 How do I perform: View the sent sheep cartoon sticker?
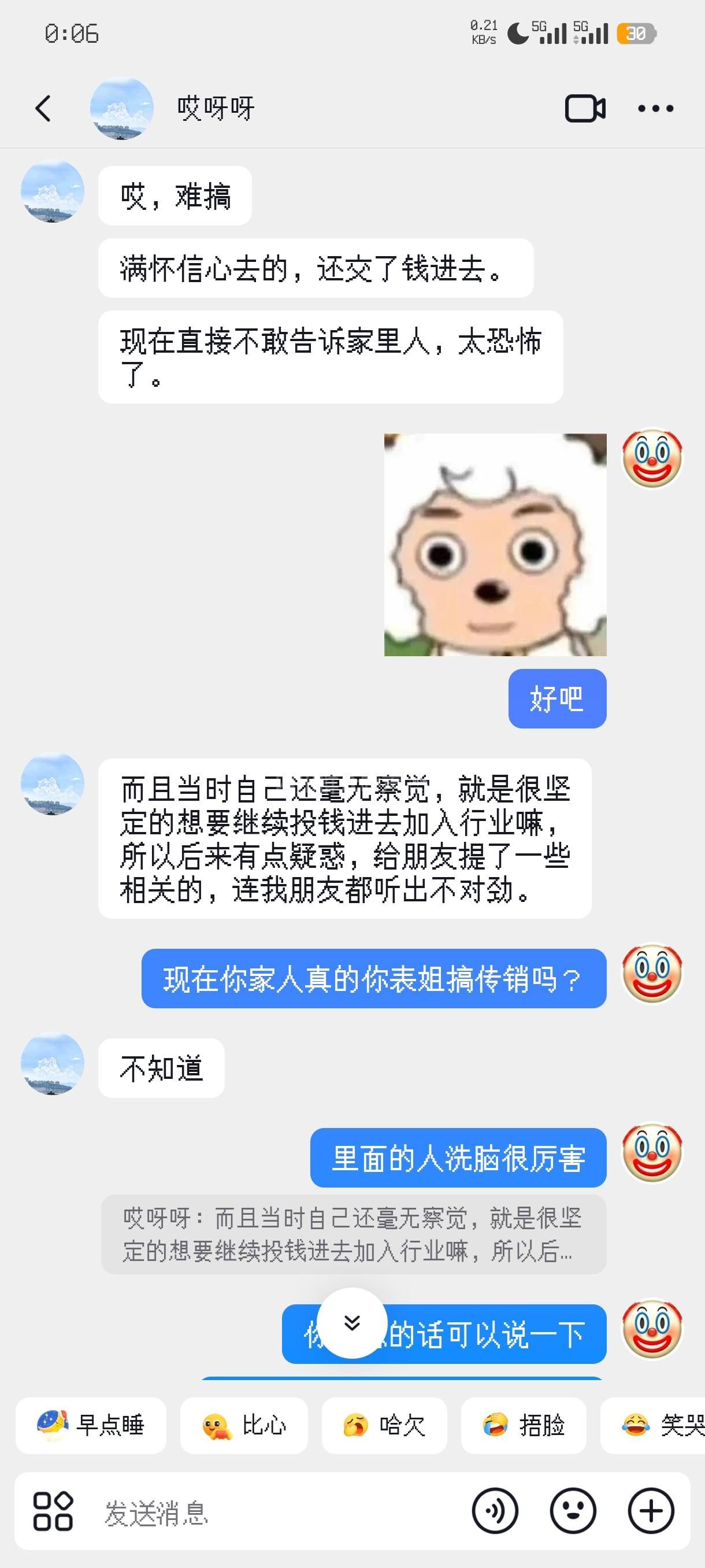[495, 544]
